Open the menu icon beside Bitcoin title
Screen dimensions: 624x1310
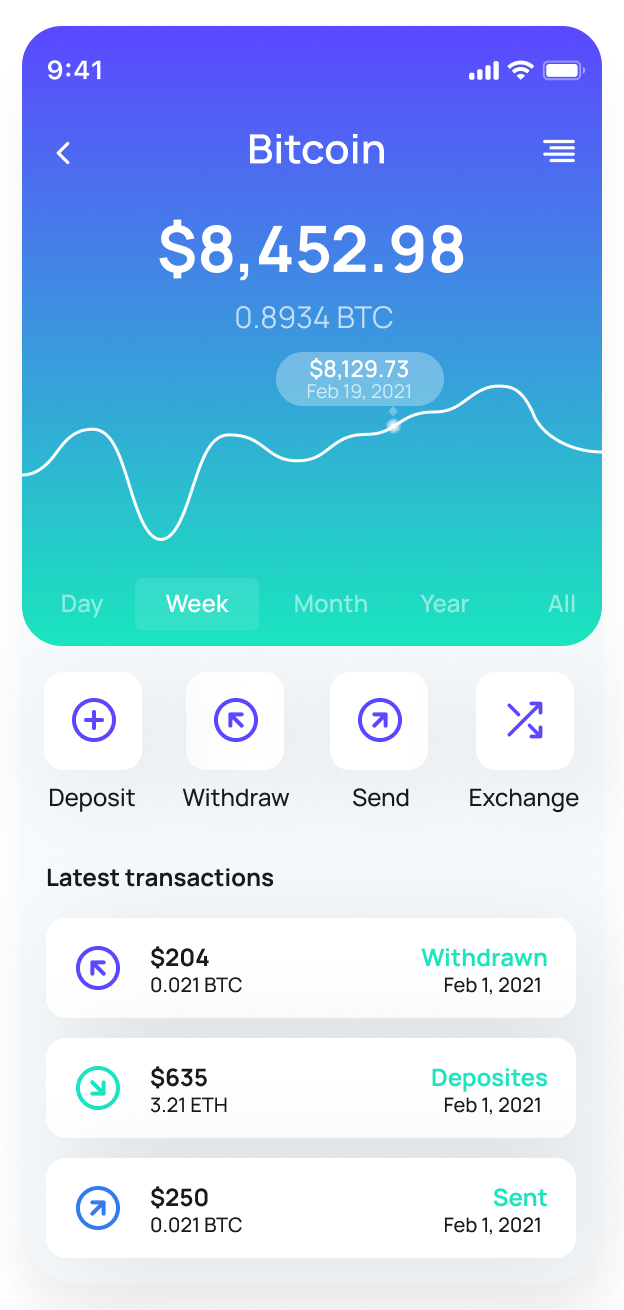point(559,151)
